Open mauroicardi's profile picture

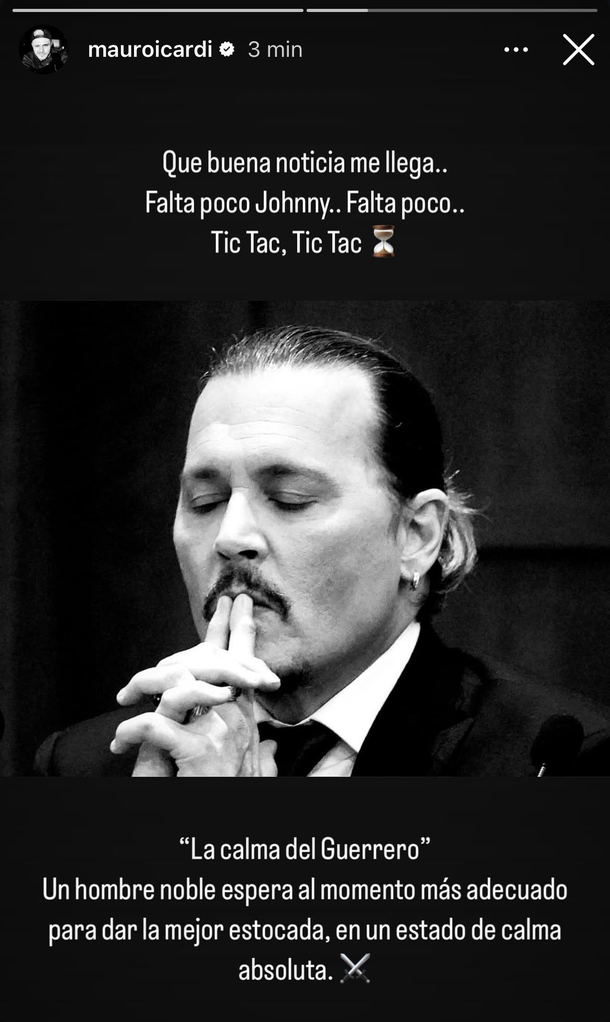click(43, 49)
